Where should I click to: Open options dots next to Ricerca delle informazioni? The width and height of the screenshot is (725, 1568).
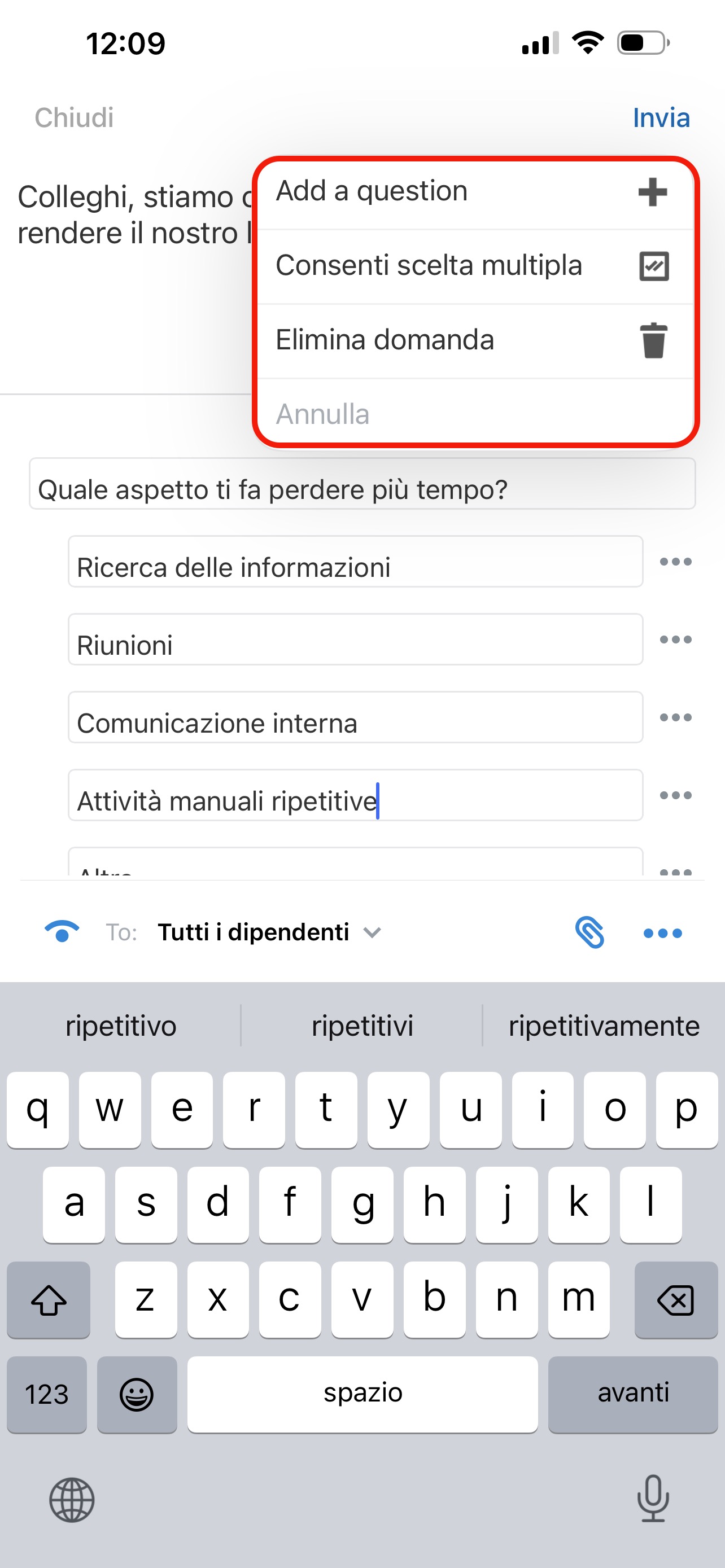tap(676, 562)
